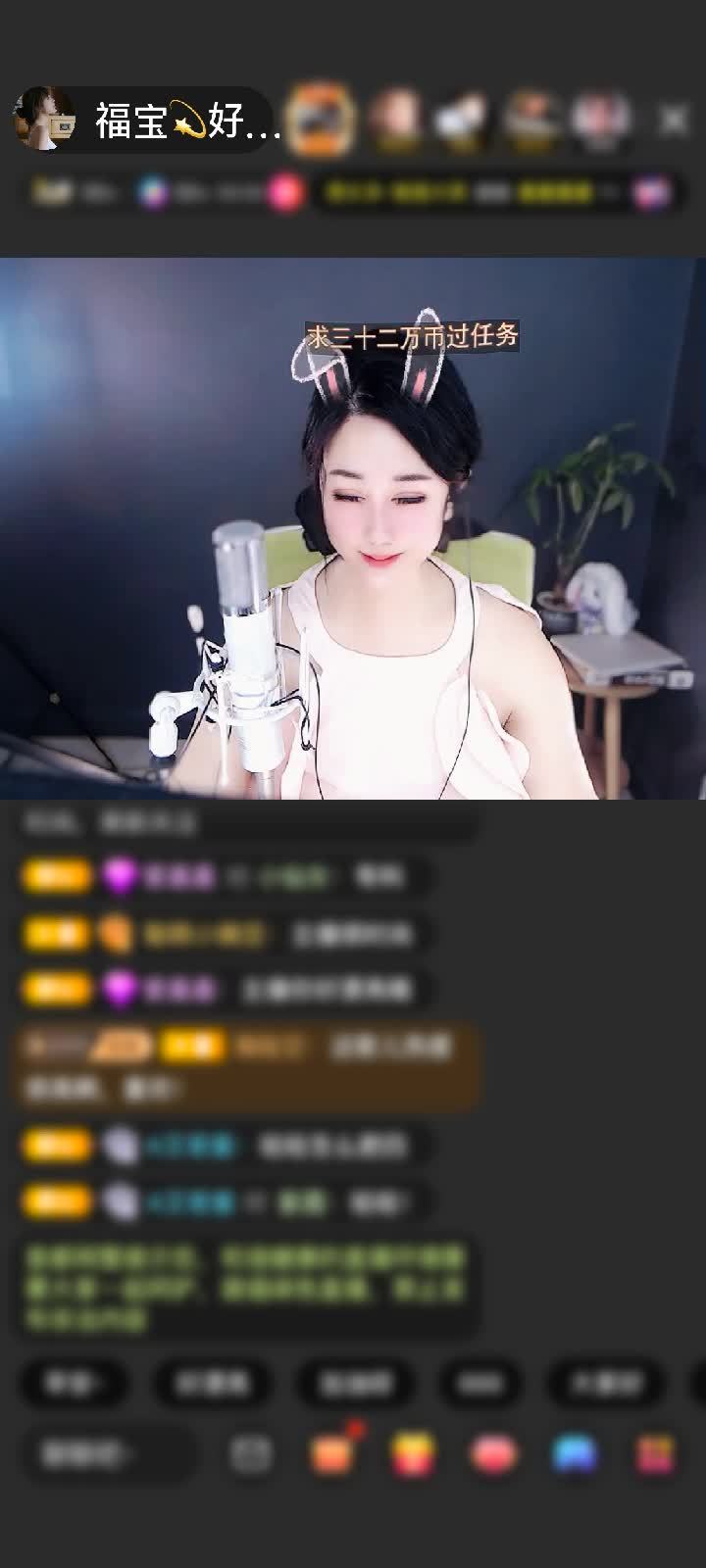The image size is (706, 1568).
Task: Open the blue game icon in bottom bar
Action: click(575, 1454)
